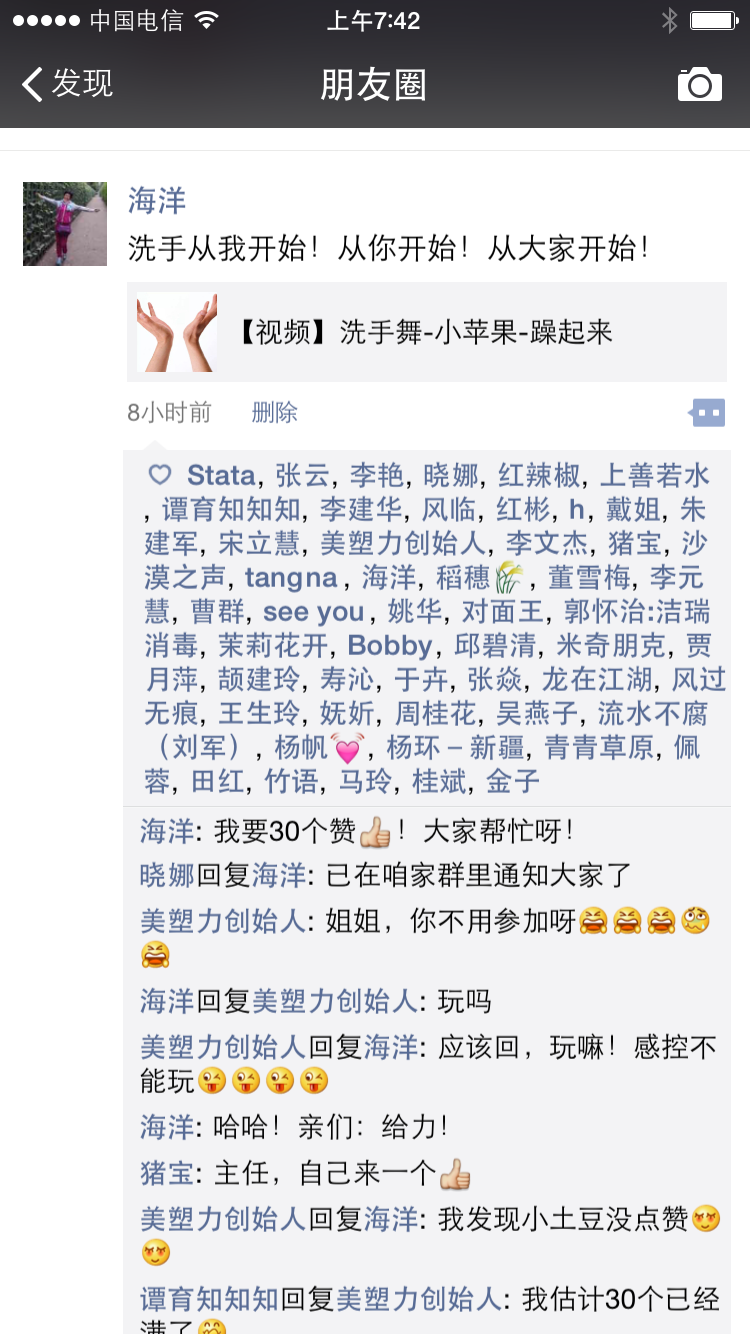The width and height of the screenshot is (750, 1334).
Task: Open 谭育知知知's name in the last comment
Action: click(209, 1299)
